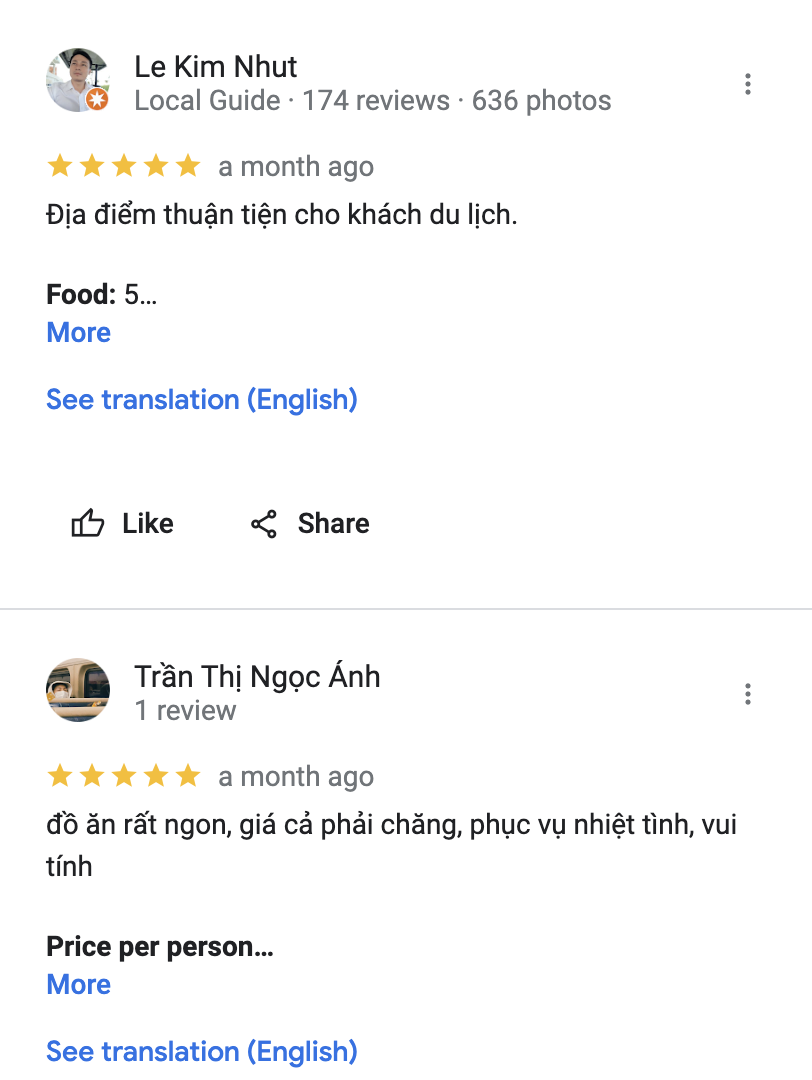This screenshot has height=1080, width=812.
Task: Open Le Kim Nhut's reviewer profile name
Action: coord(216,66)
